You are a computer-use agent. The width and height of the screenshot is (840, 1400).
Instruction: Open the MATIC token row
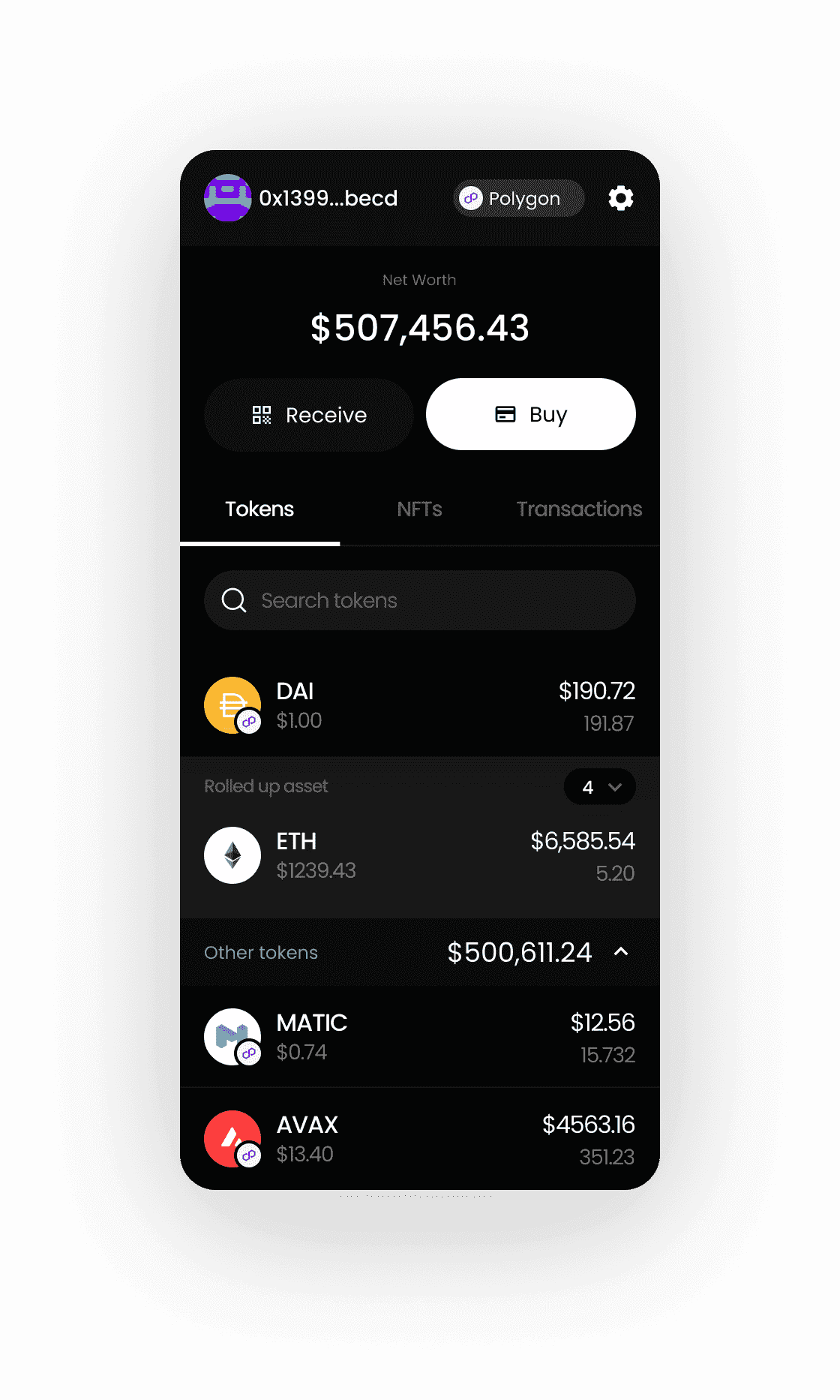(420, 1038)
